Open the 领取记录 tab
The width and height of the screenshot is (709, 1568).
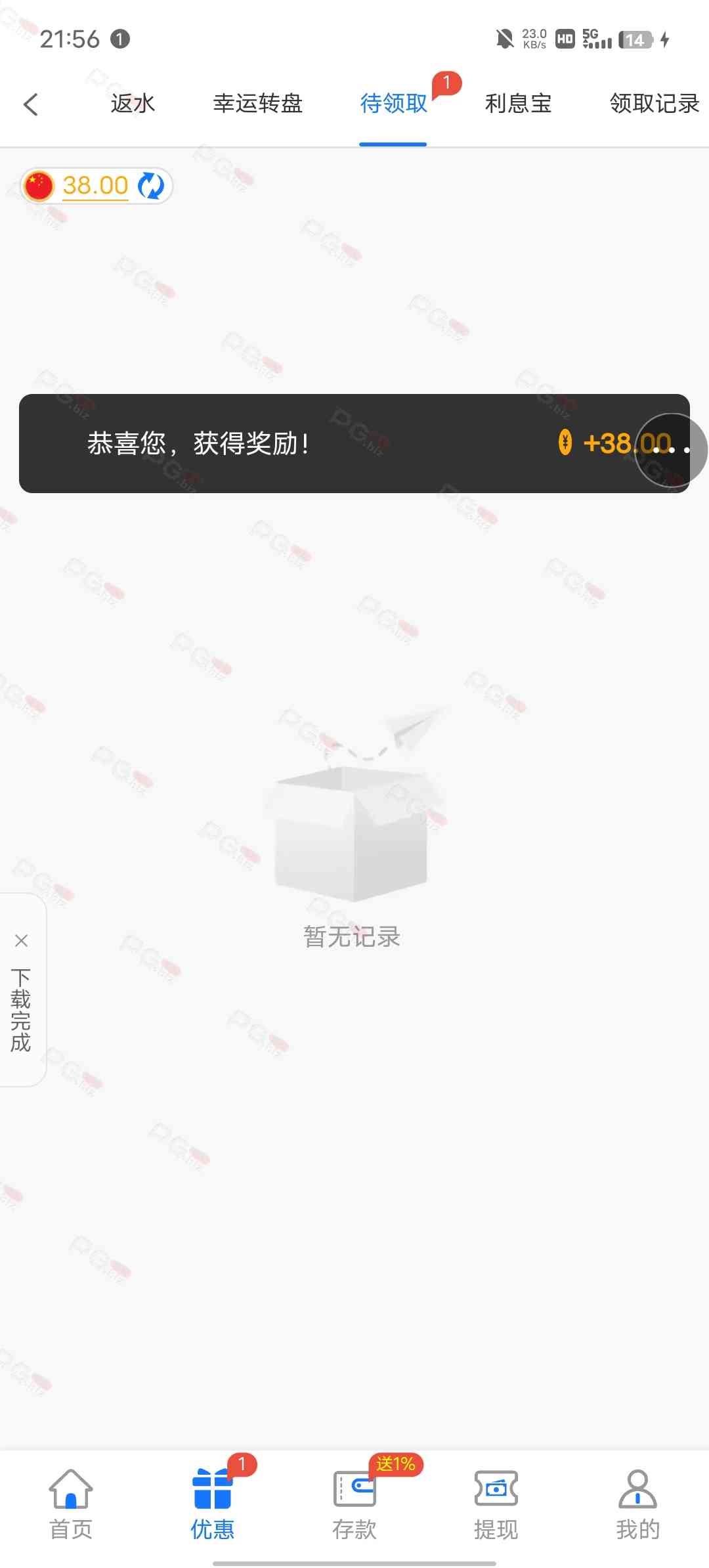click(x=654, y=104)
